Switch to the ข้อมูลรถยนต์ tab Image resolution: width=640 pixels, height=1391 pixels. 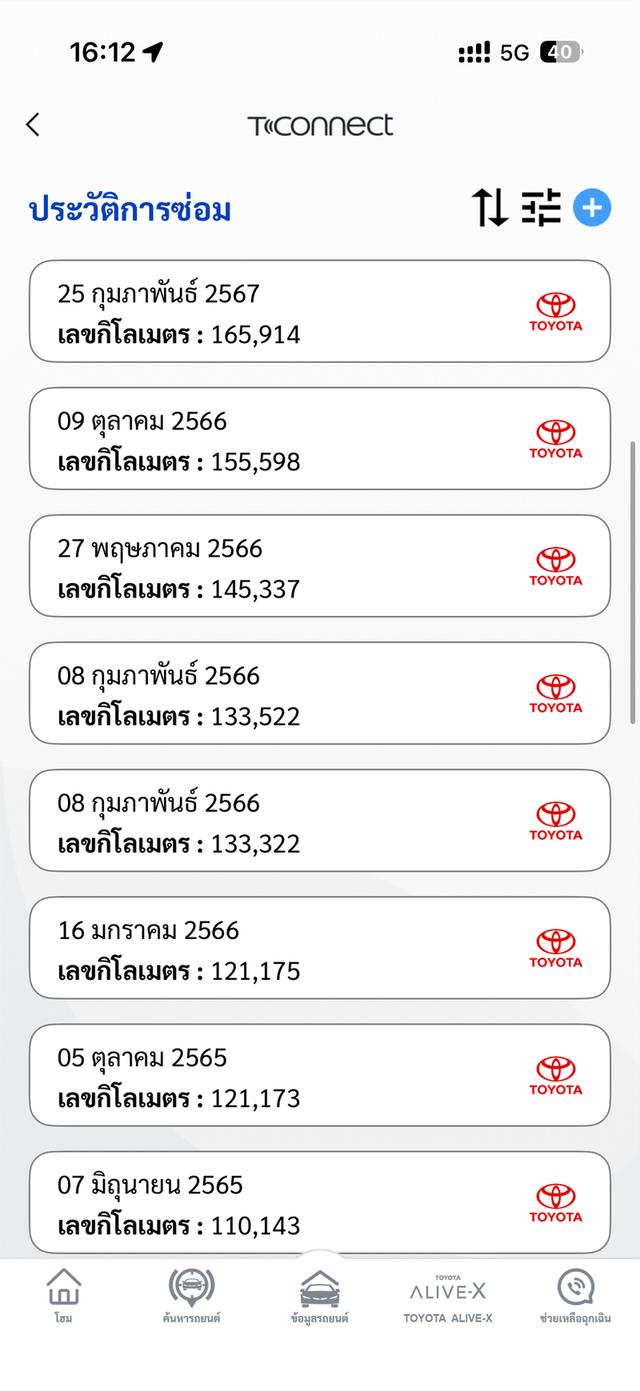pos(320,1295)
